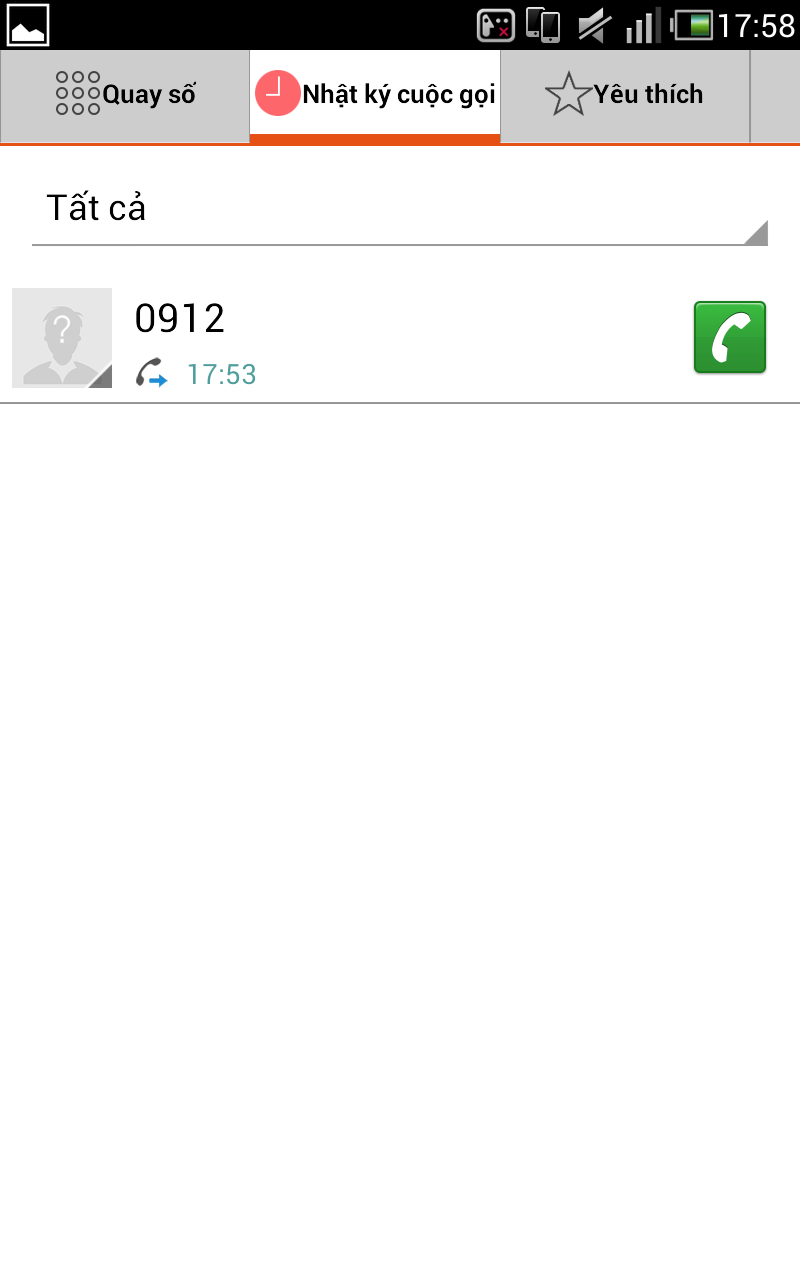Call 0912 with the green phone button
The height and width of the screenshot is (1280, 800).
point(730,338)
